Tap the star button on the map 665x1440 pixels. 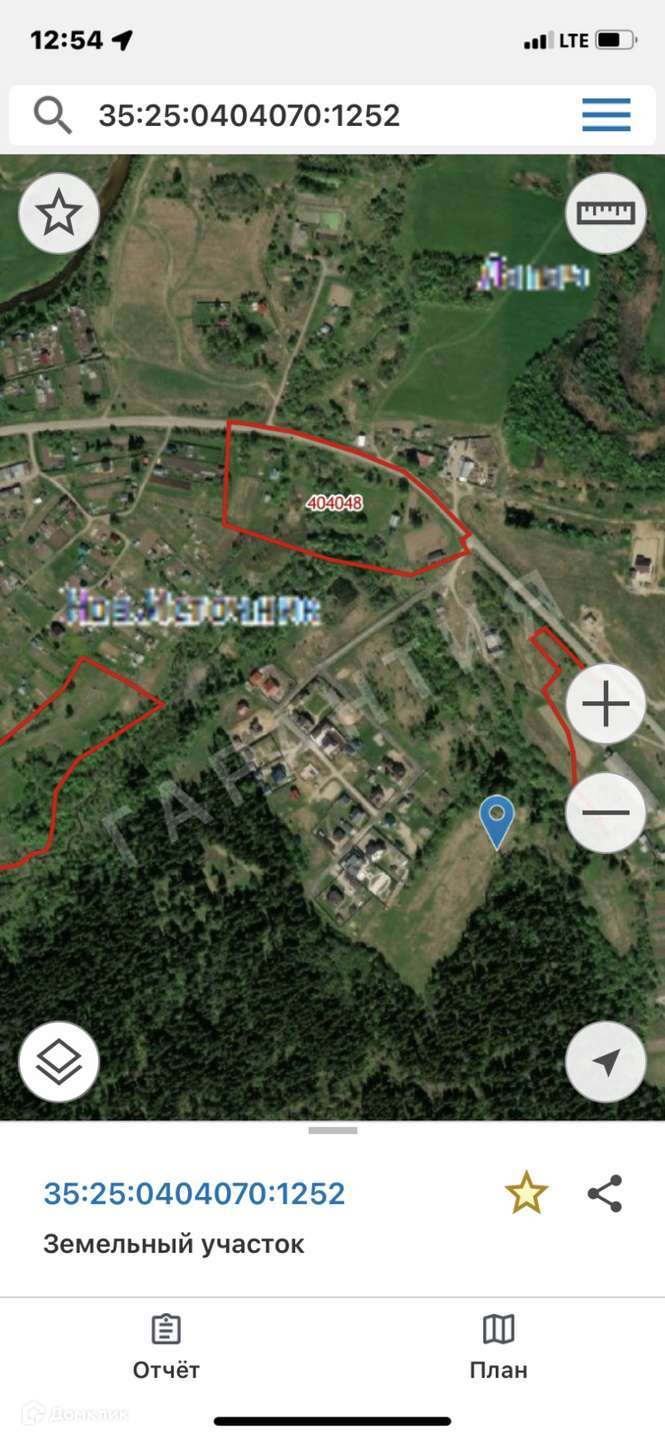pos(59,213)
